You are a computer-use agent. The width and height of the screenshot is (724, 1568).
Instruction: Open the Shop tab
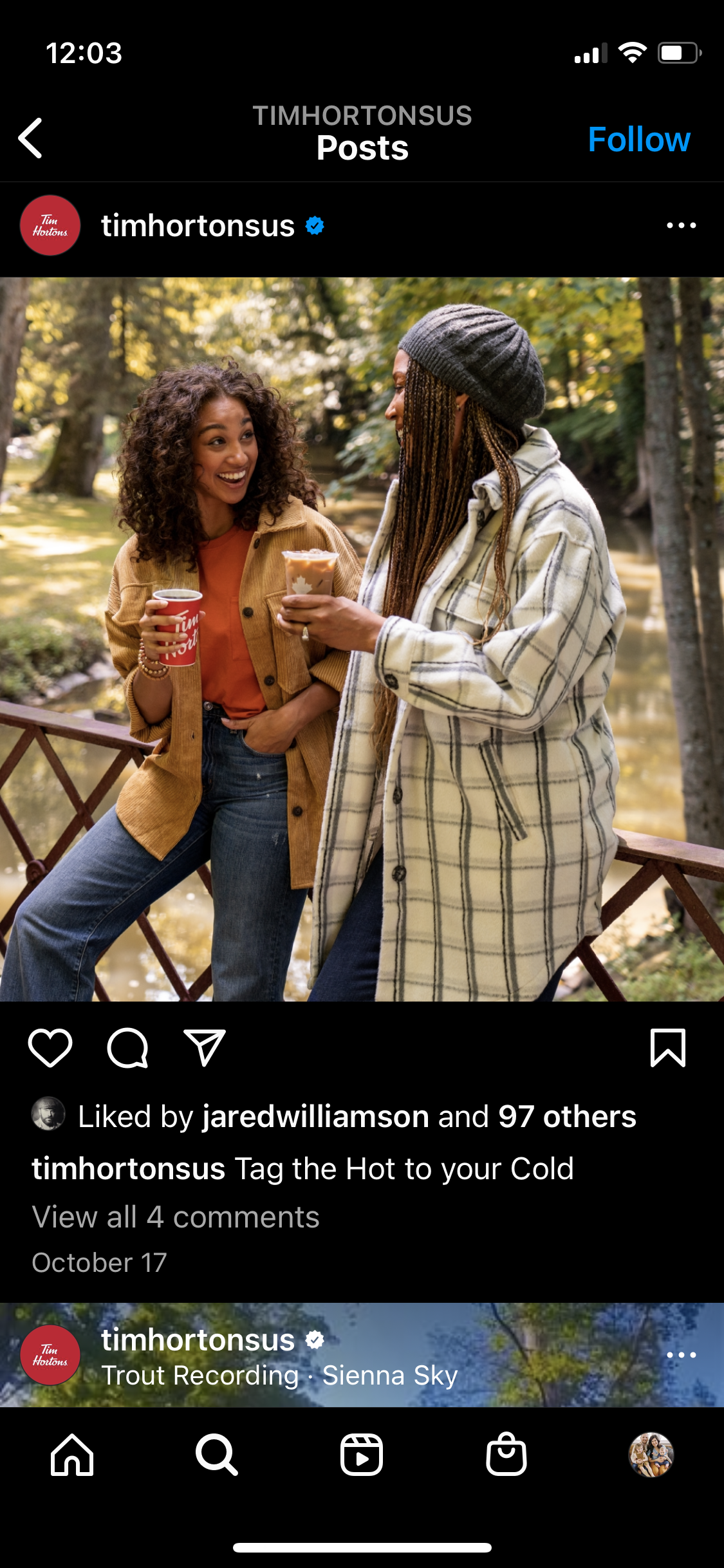[506, 1455]
